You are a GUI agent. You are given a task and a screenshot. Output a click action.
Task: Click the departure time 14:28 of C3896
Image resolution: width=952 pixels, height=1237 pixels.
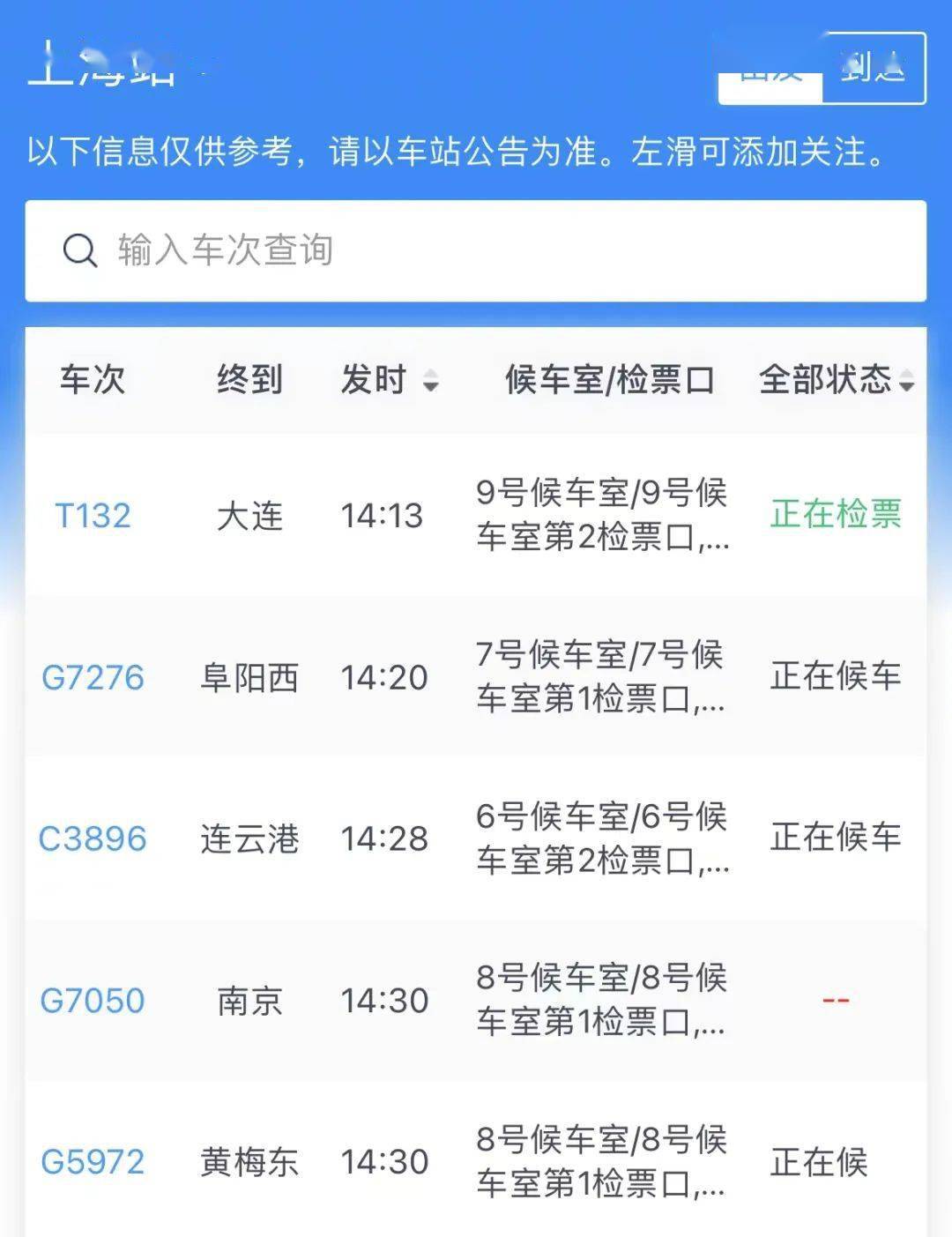click(383, 838)
